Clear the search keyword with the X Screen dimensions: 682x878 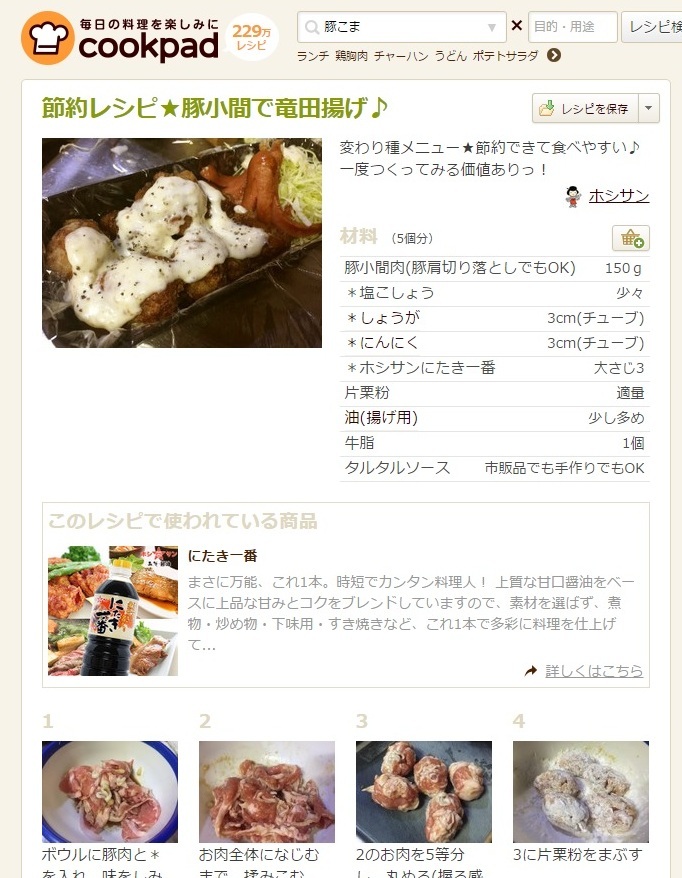(x=517, y=27)
